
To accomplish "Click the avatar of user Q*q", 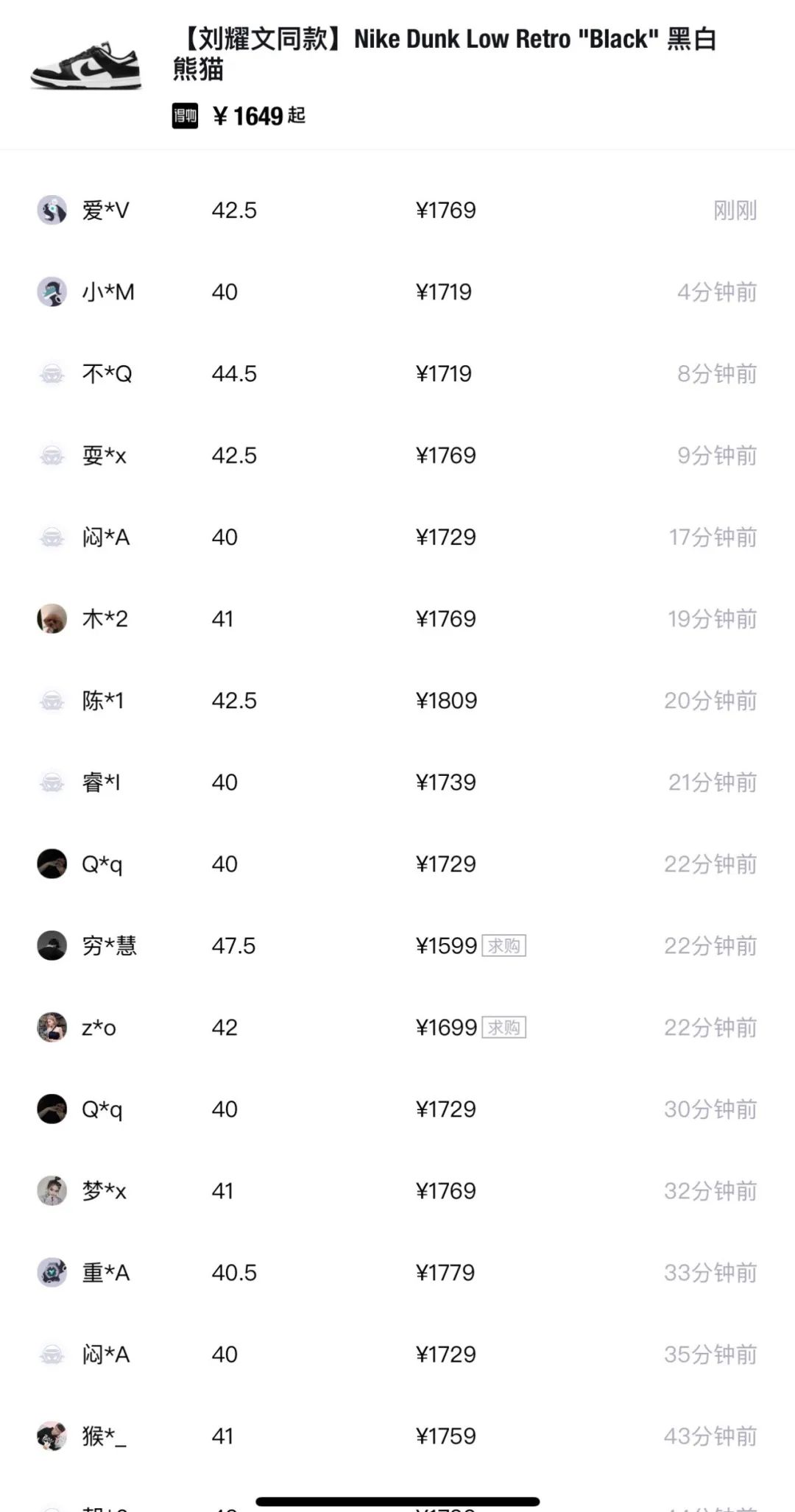I will 52,864.
